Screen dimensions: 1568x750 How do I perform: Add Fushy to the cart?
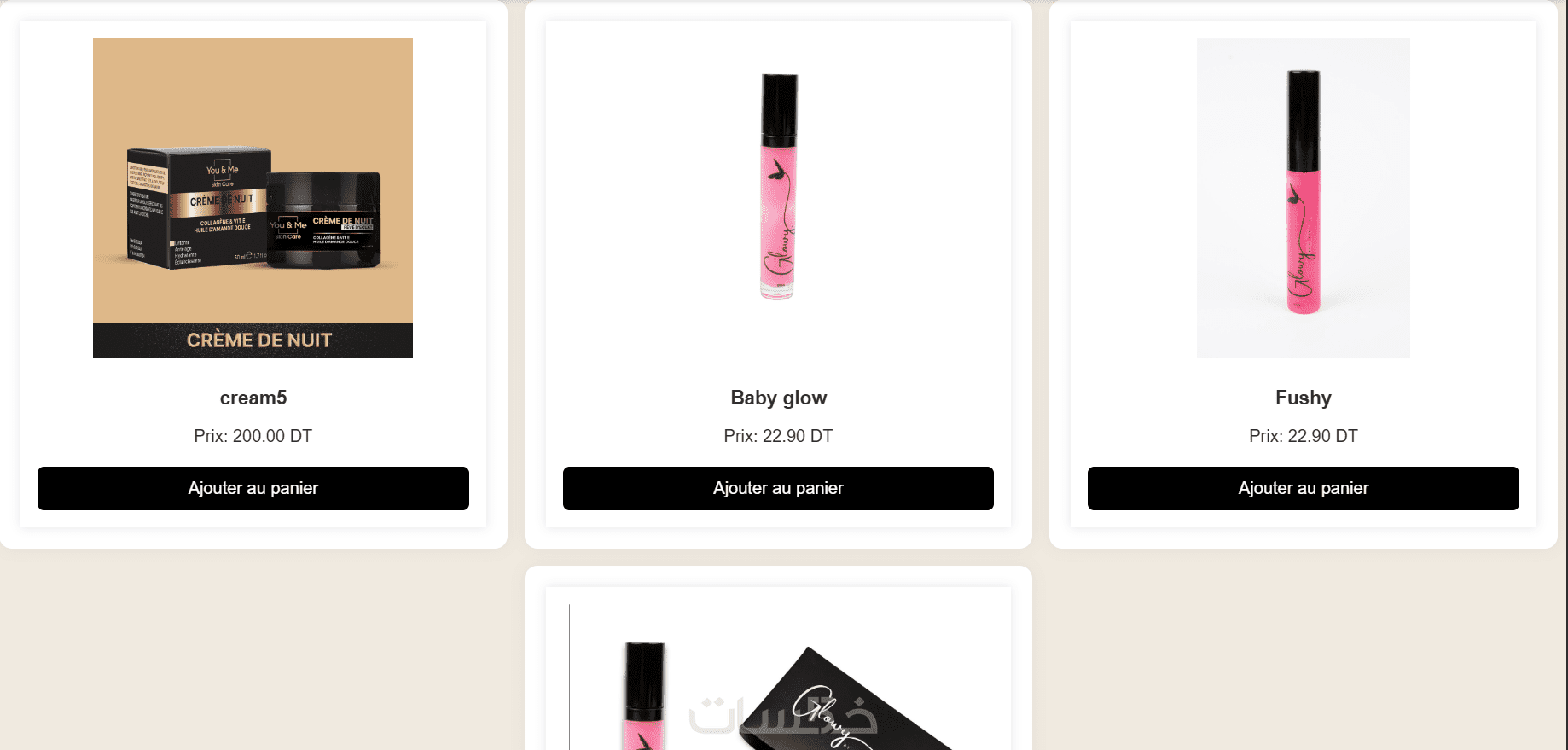(x=1303, y=488)
